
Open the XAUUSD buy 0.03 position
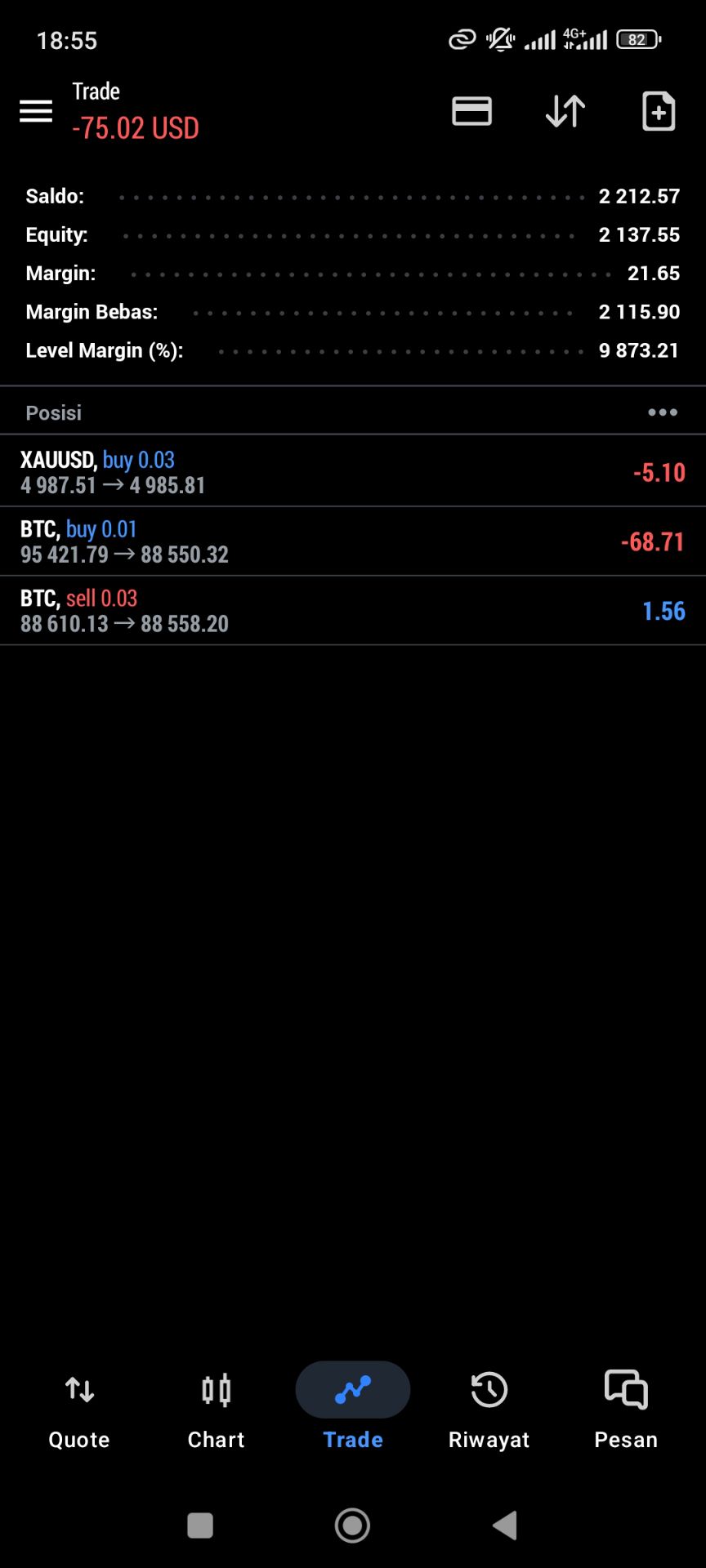click(x=351, y=472)
